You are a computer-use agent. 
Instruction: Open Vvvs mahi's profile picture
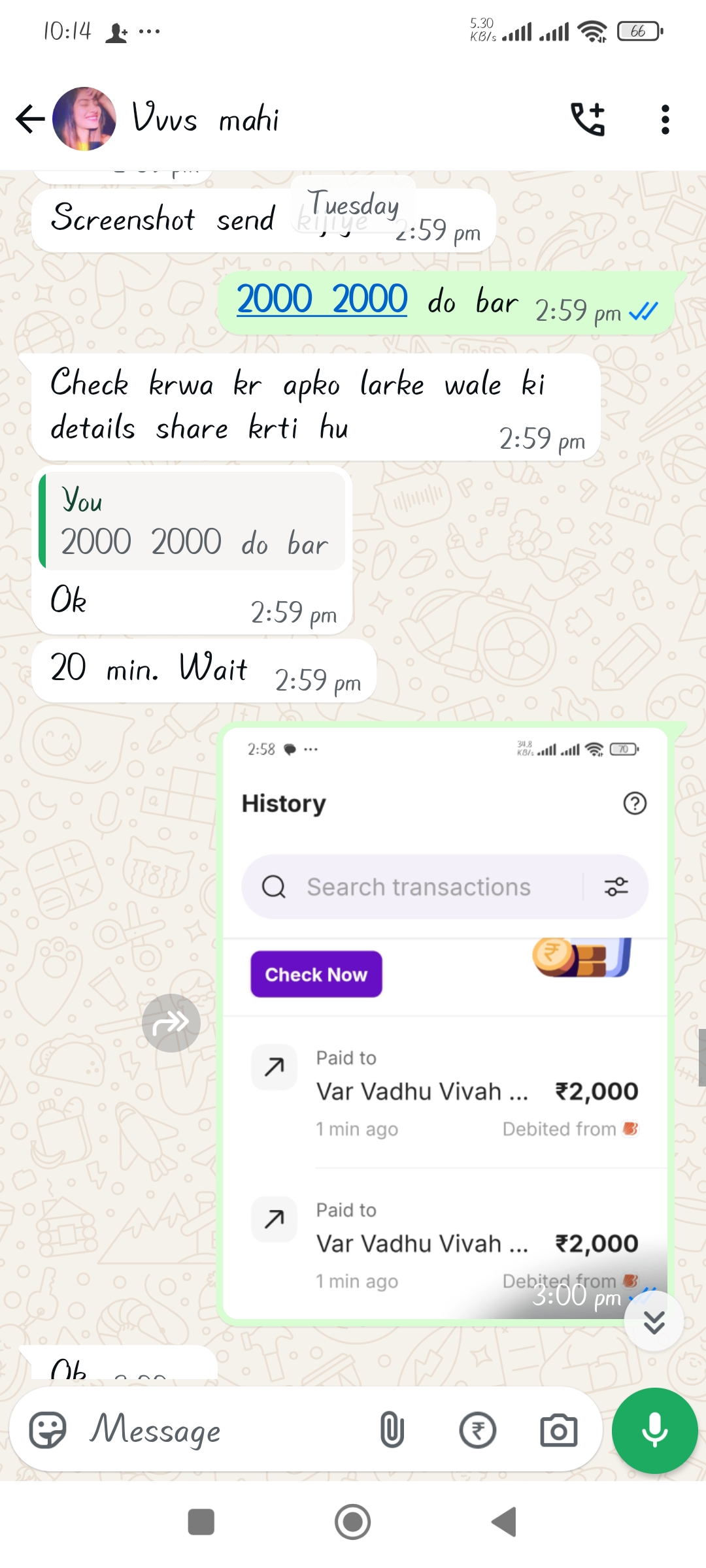point(84,119)
